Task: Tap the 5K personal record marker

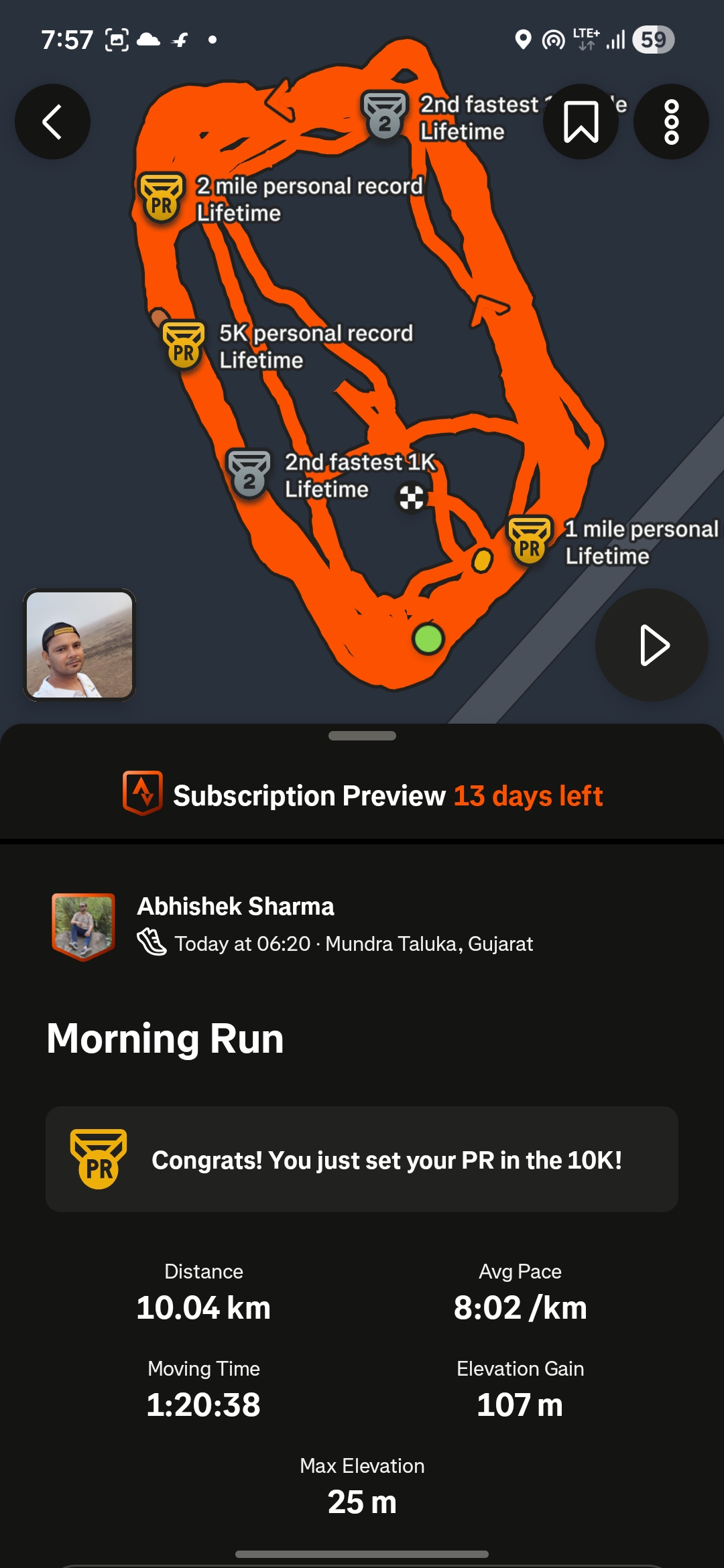Action: pos(184,346)
